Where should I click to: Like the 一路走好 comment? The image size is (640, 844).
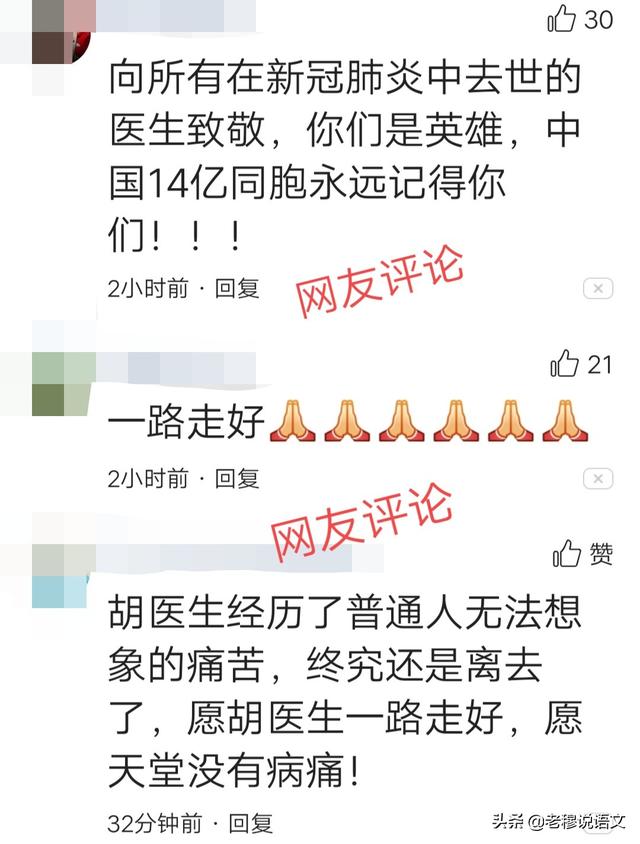(565, 364)
